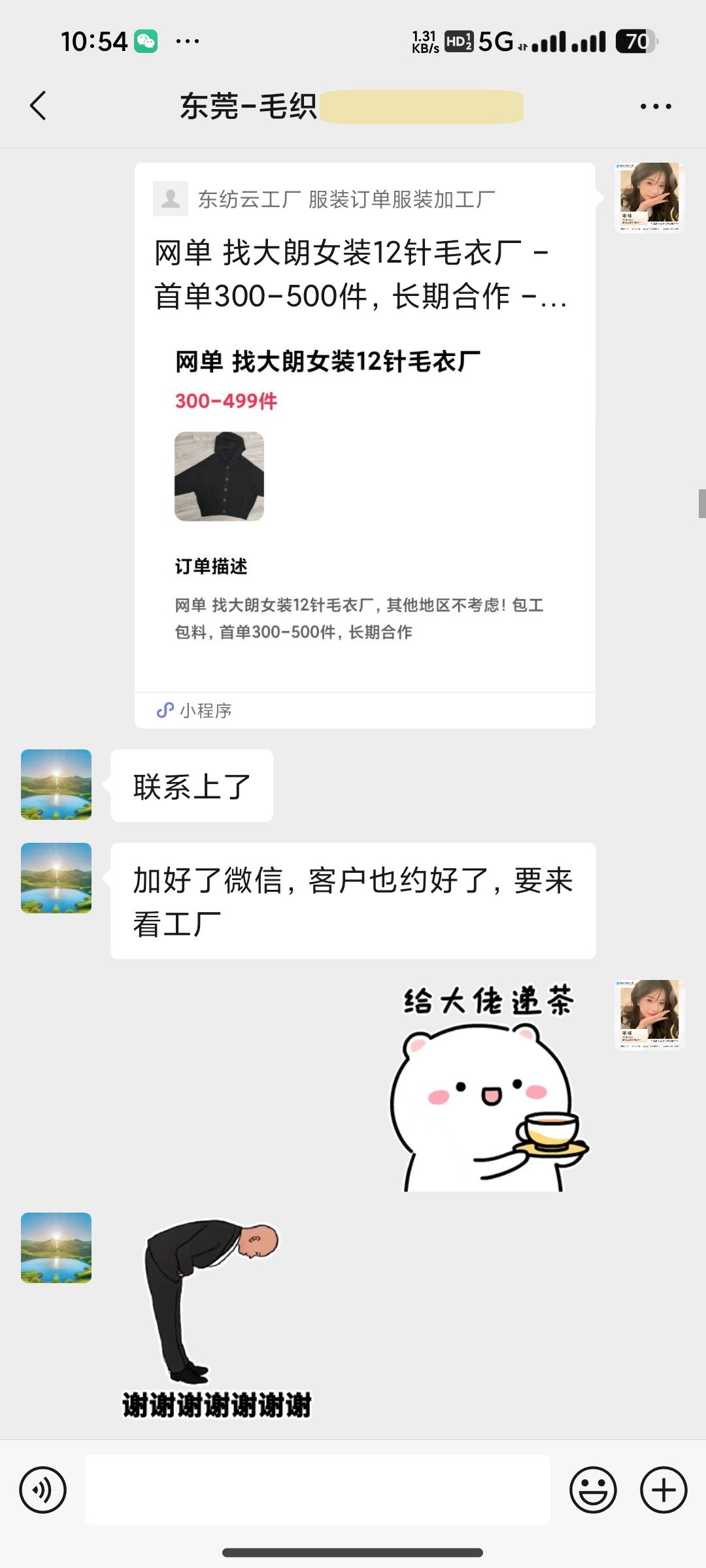Open sender avatar beside the mini program card
706x1568 pixels.
point(649,197)
